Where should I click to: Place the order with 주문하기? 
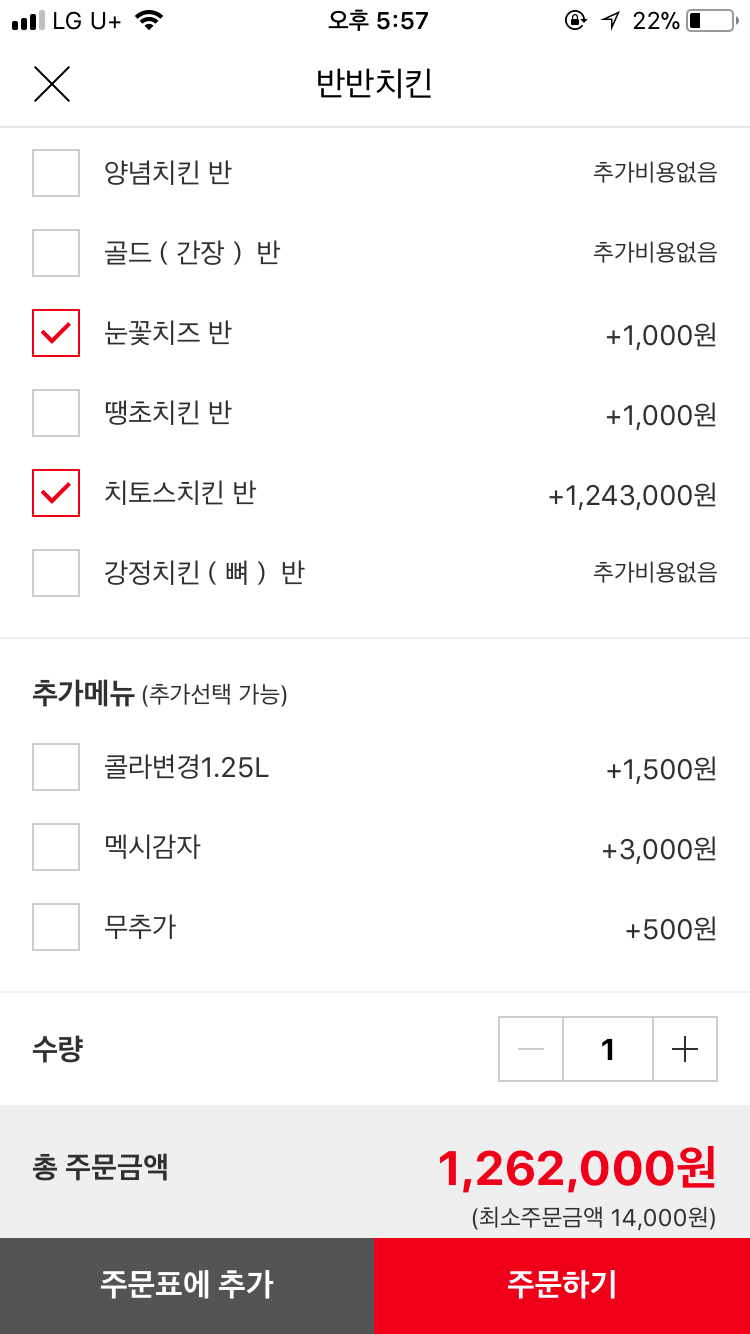click(x=562, y=1286)
